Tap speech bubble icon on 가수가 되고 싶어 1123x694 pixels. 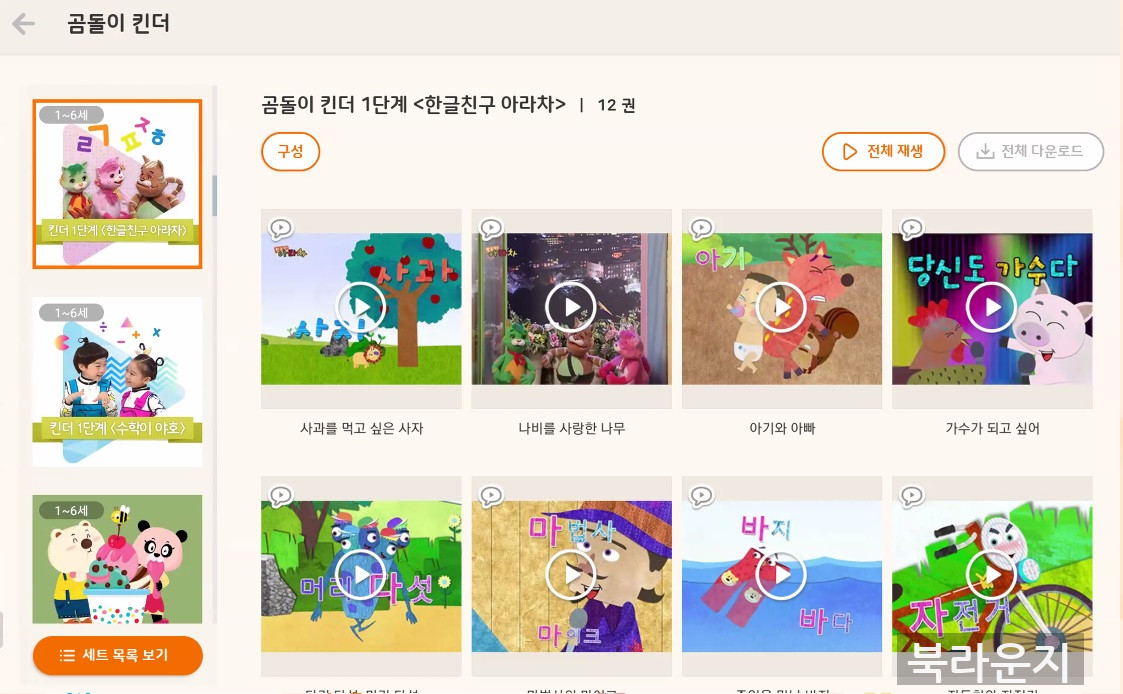pos(911,229)
